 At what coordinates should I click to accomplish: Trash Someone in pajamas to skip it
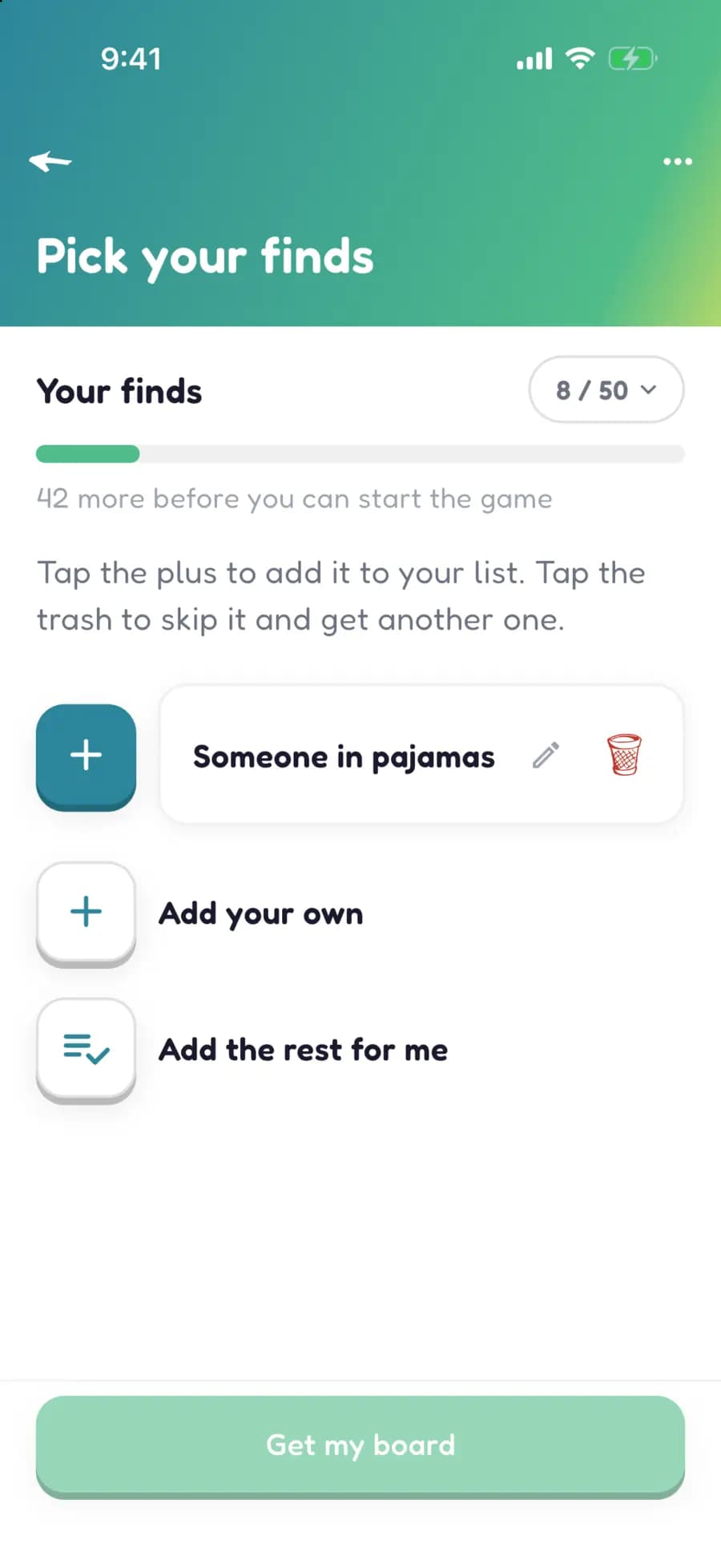(x=624, y=755)
